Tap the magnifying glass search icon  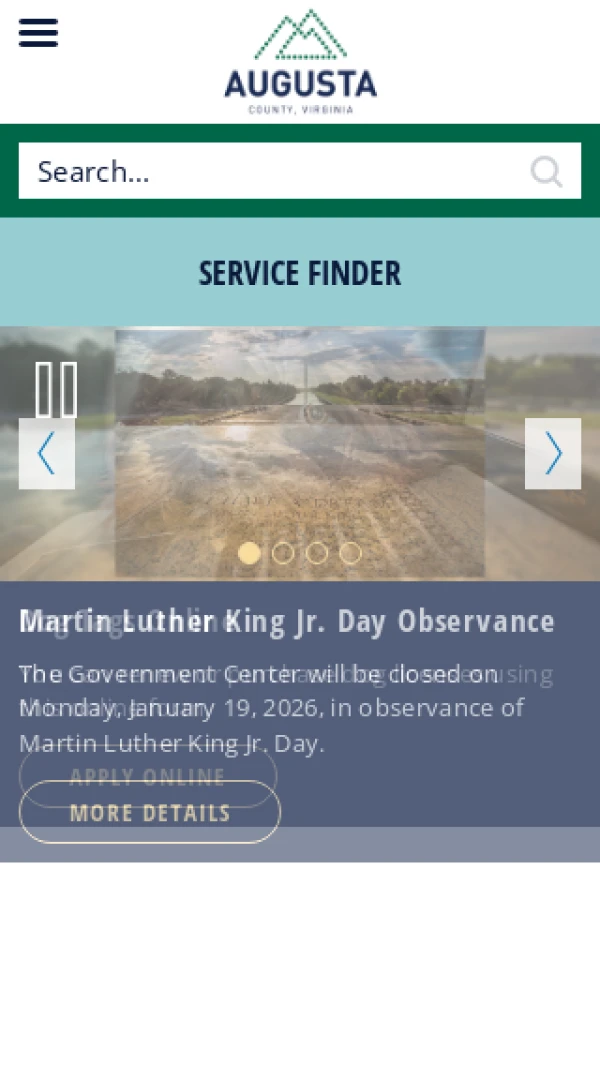546,171
